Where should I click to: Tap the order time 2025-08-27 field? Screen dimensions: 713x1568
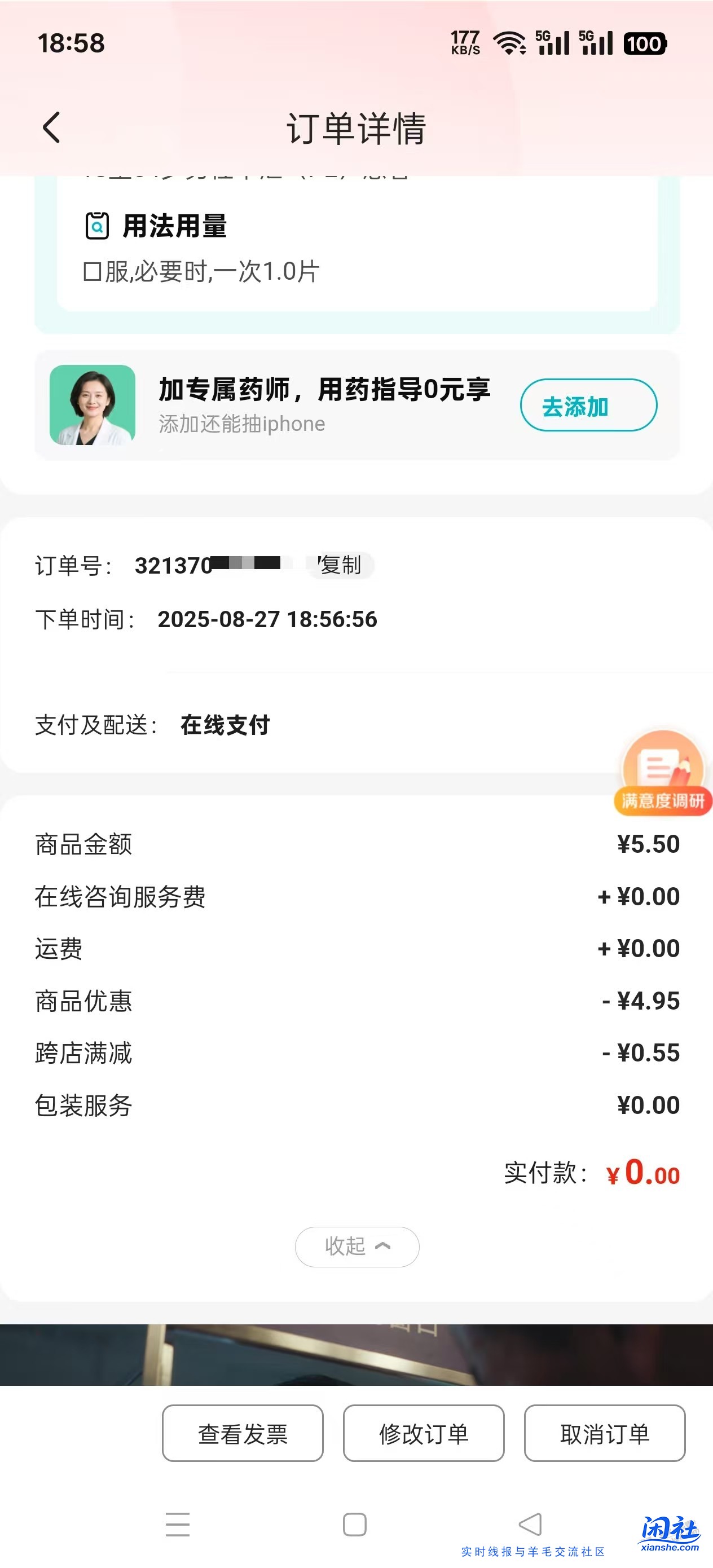(x=267, y=620)
